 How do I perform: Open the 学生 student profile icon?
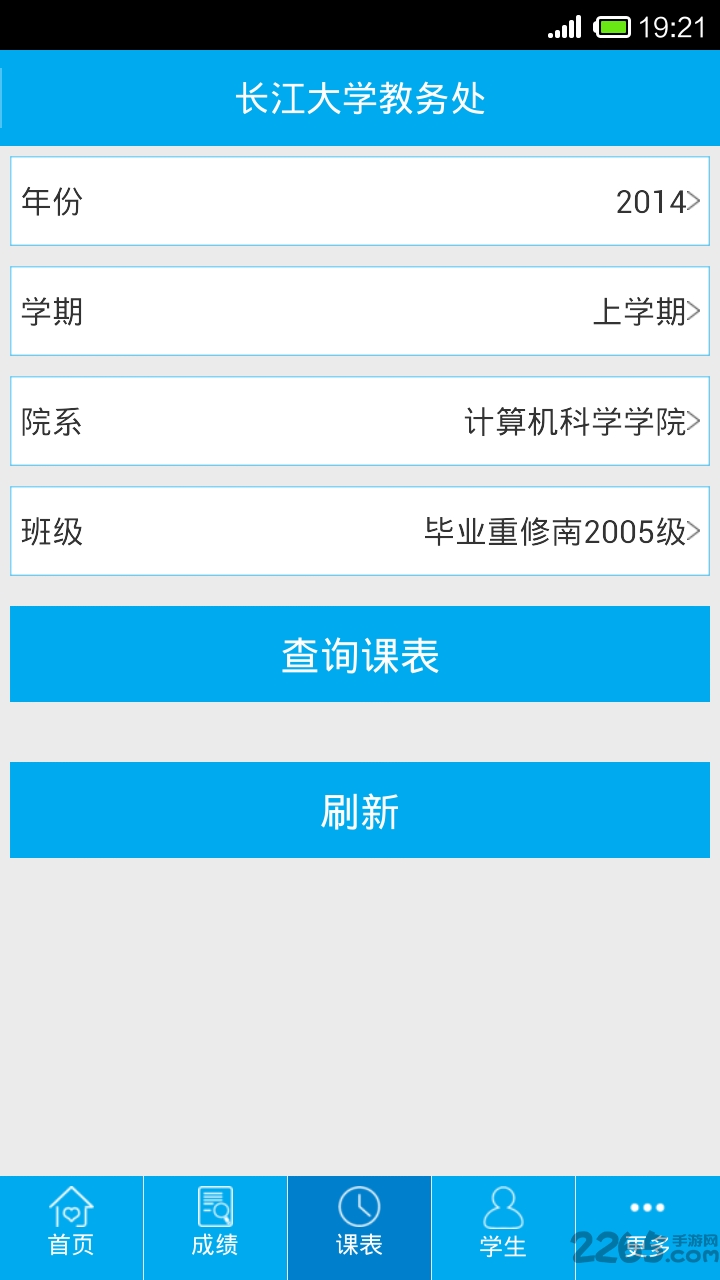503,1205
